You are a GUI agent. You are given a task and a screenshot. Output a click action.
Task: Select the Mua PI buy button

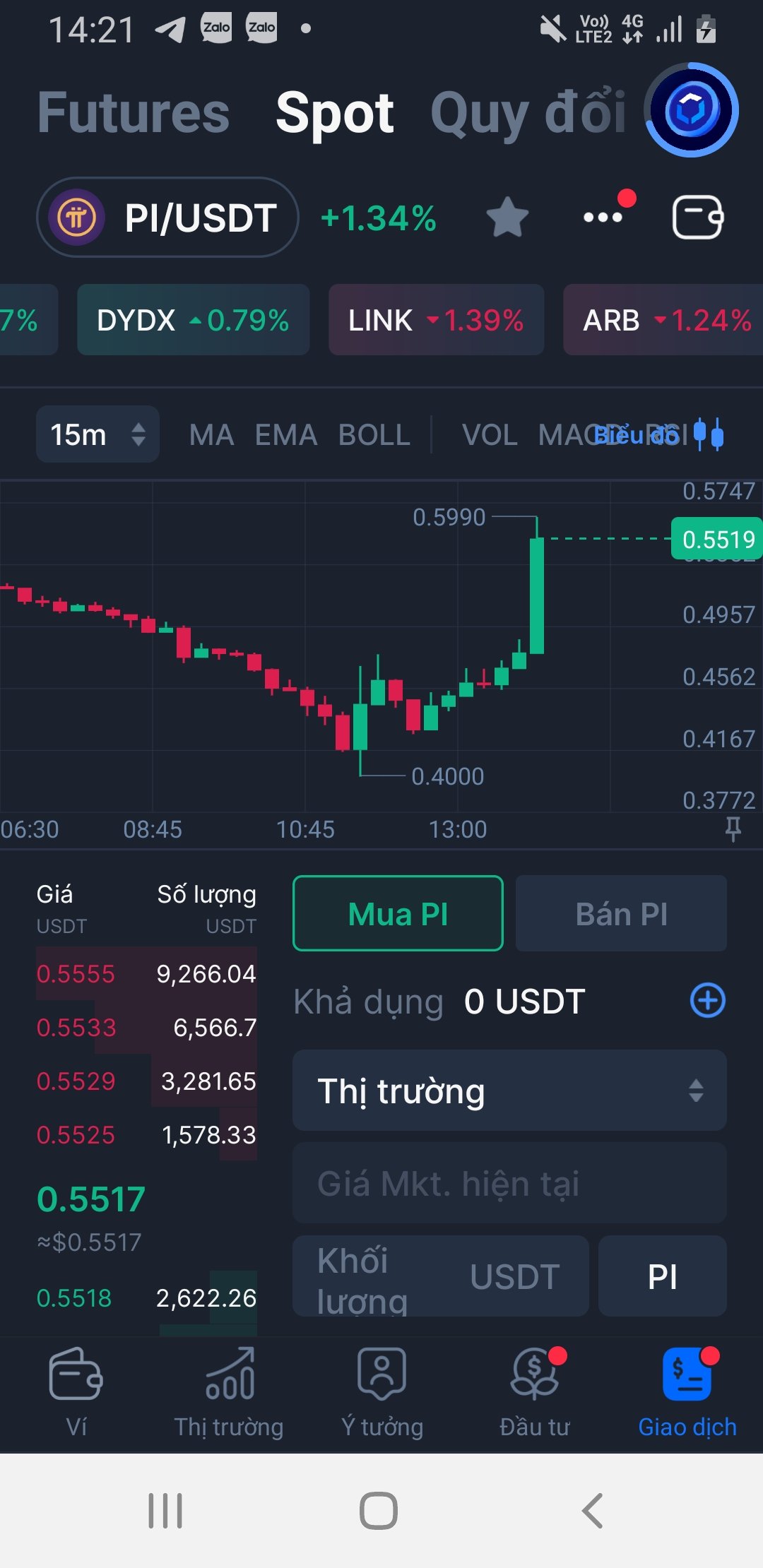[x=398, y=914]
